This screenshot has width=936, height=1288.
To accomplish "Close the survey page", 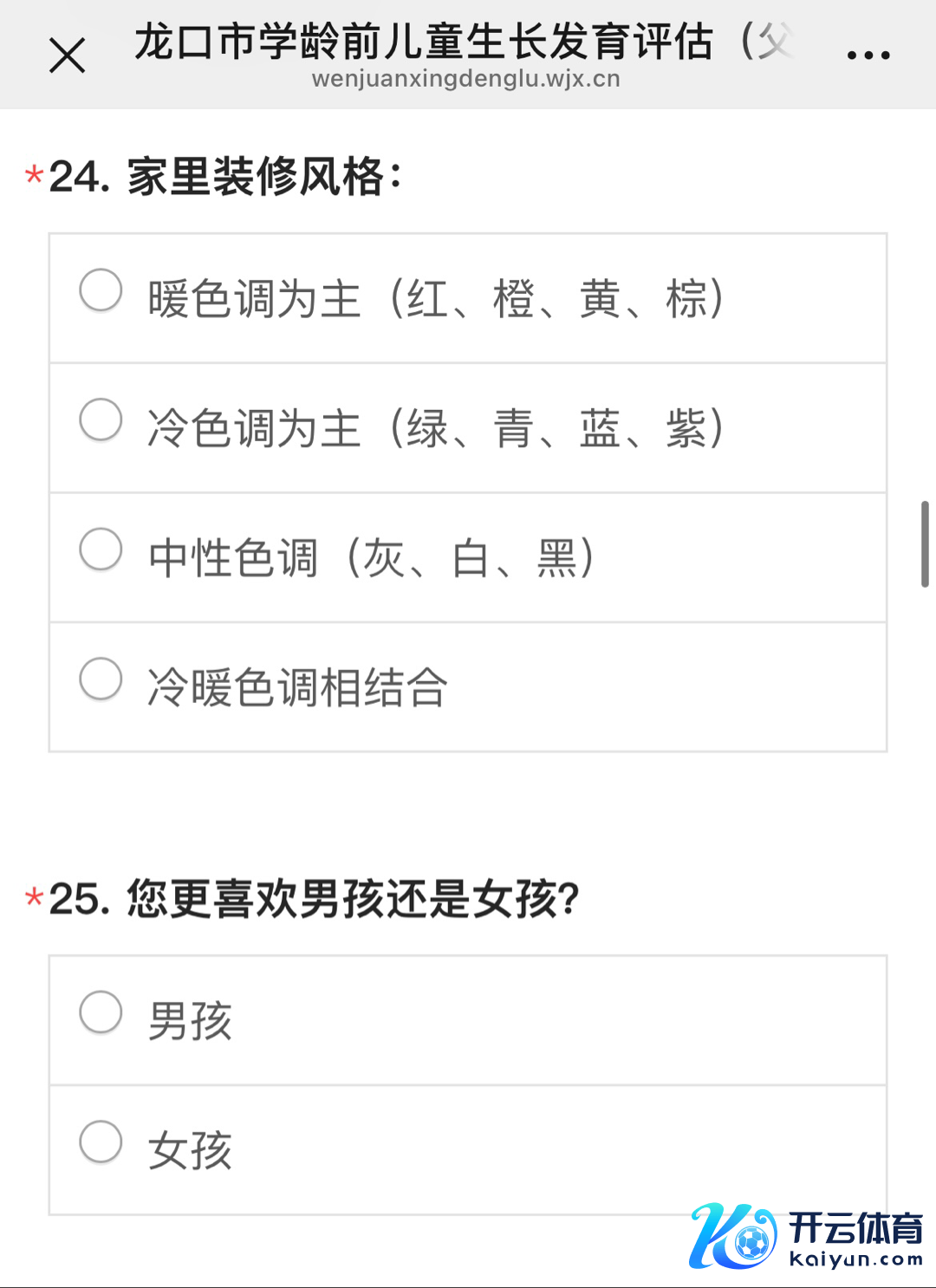I will coord(67,55).
